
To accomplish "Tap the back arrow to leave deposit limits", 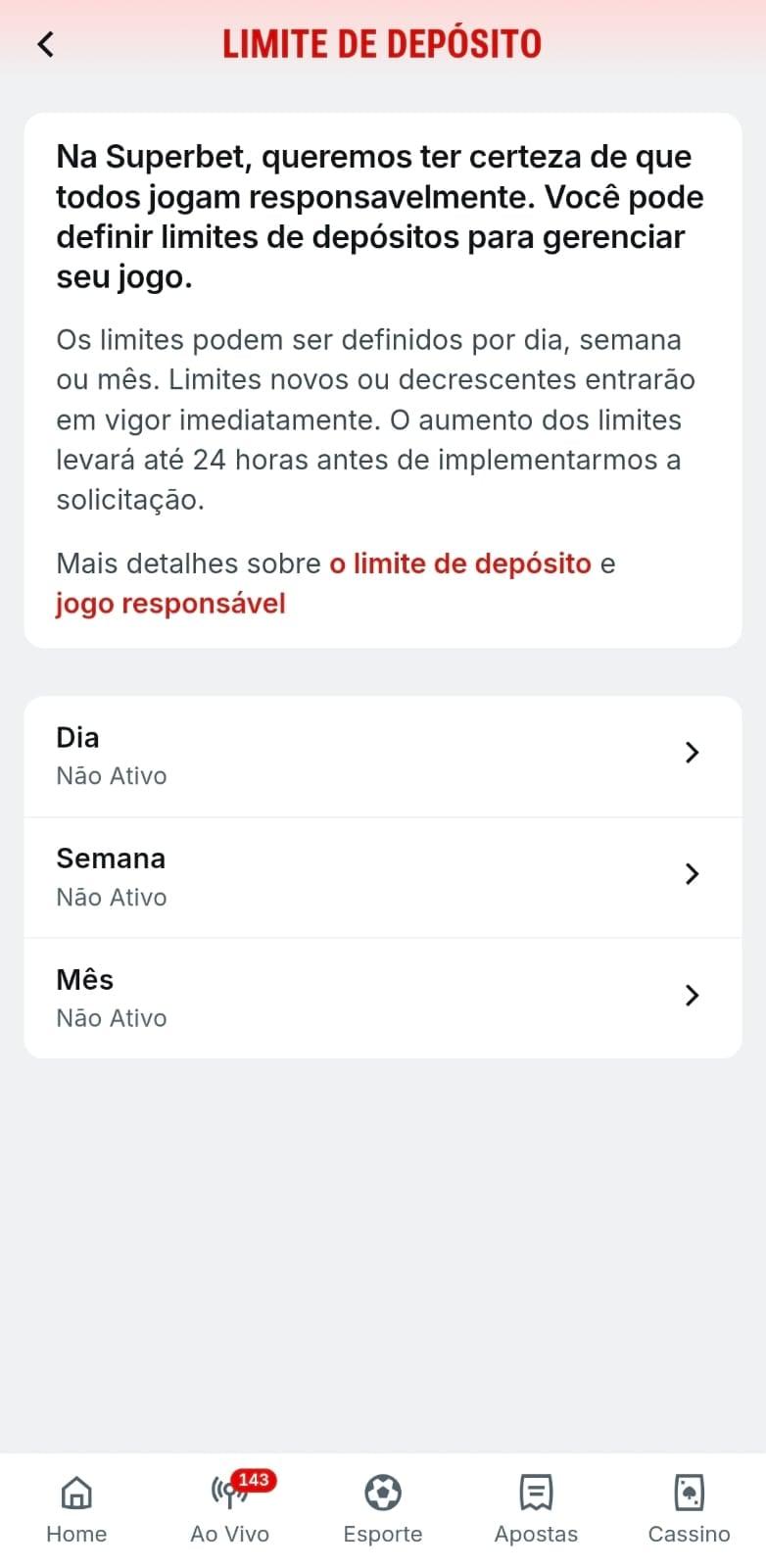I will [45, 43].
